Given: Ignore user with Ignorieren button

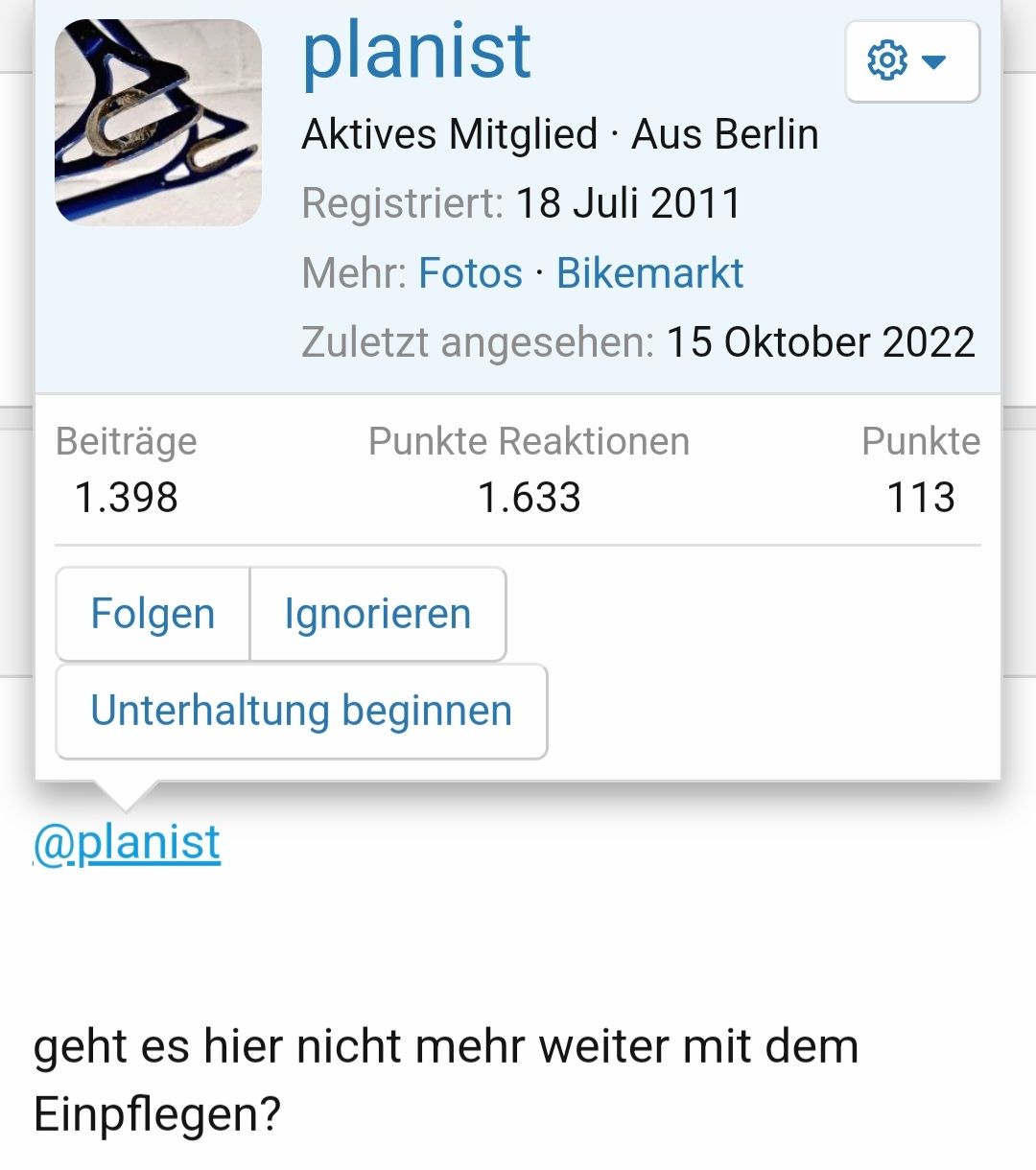Looking at the screenshot, I should [x=378, y=614].
